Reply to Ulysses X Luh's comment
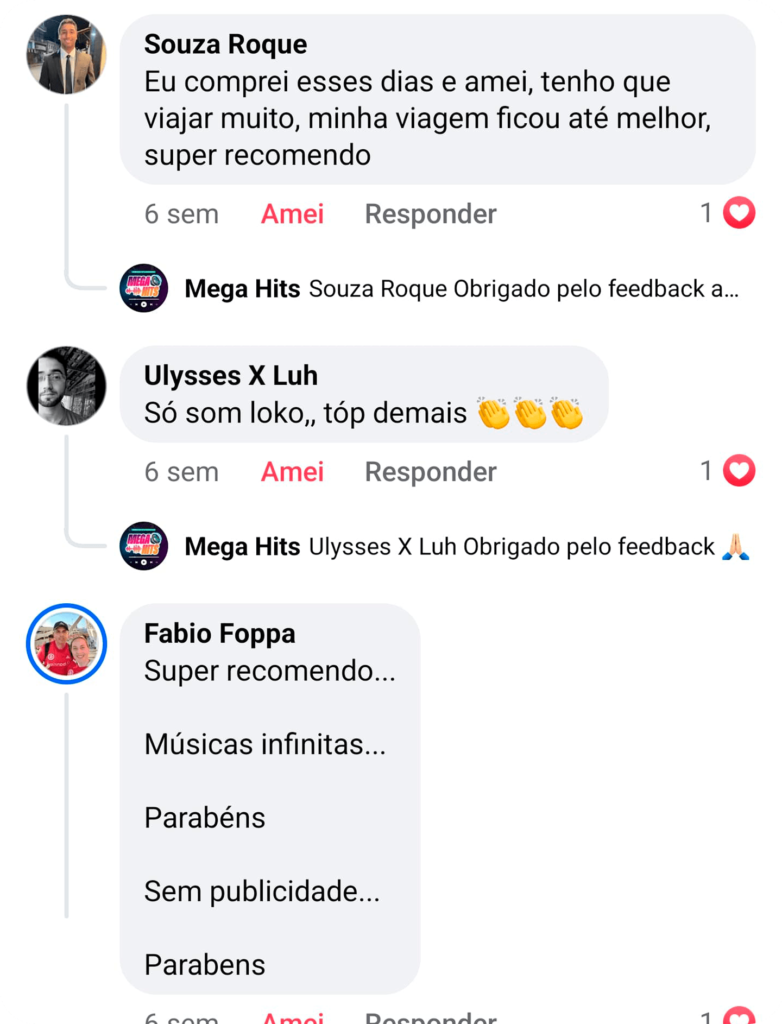Screen dimensions: 782x1024 (430, 472)
